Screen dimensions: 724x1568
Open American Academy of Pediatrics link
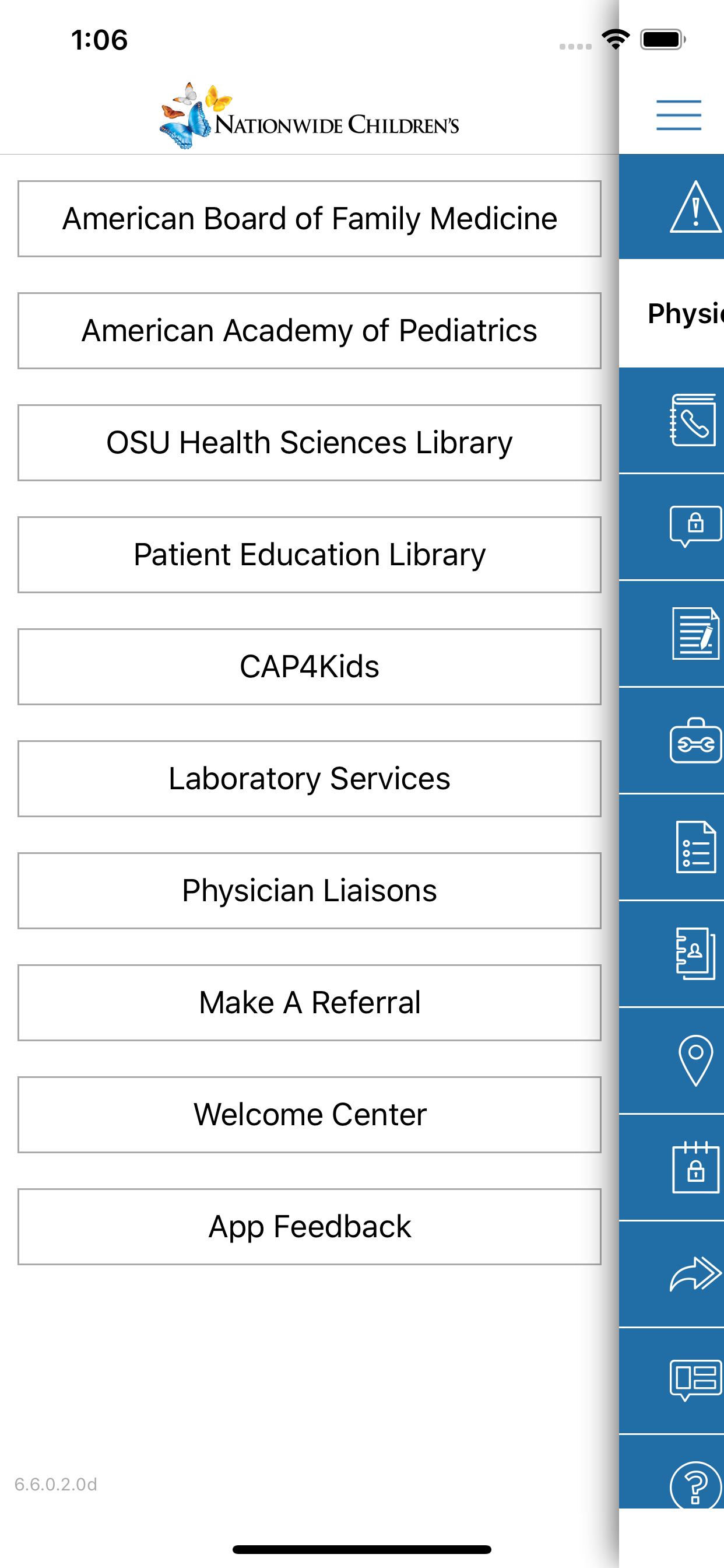click(x=309, y=331)
